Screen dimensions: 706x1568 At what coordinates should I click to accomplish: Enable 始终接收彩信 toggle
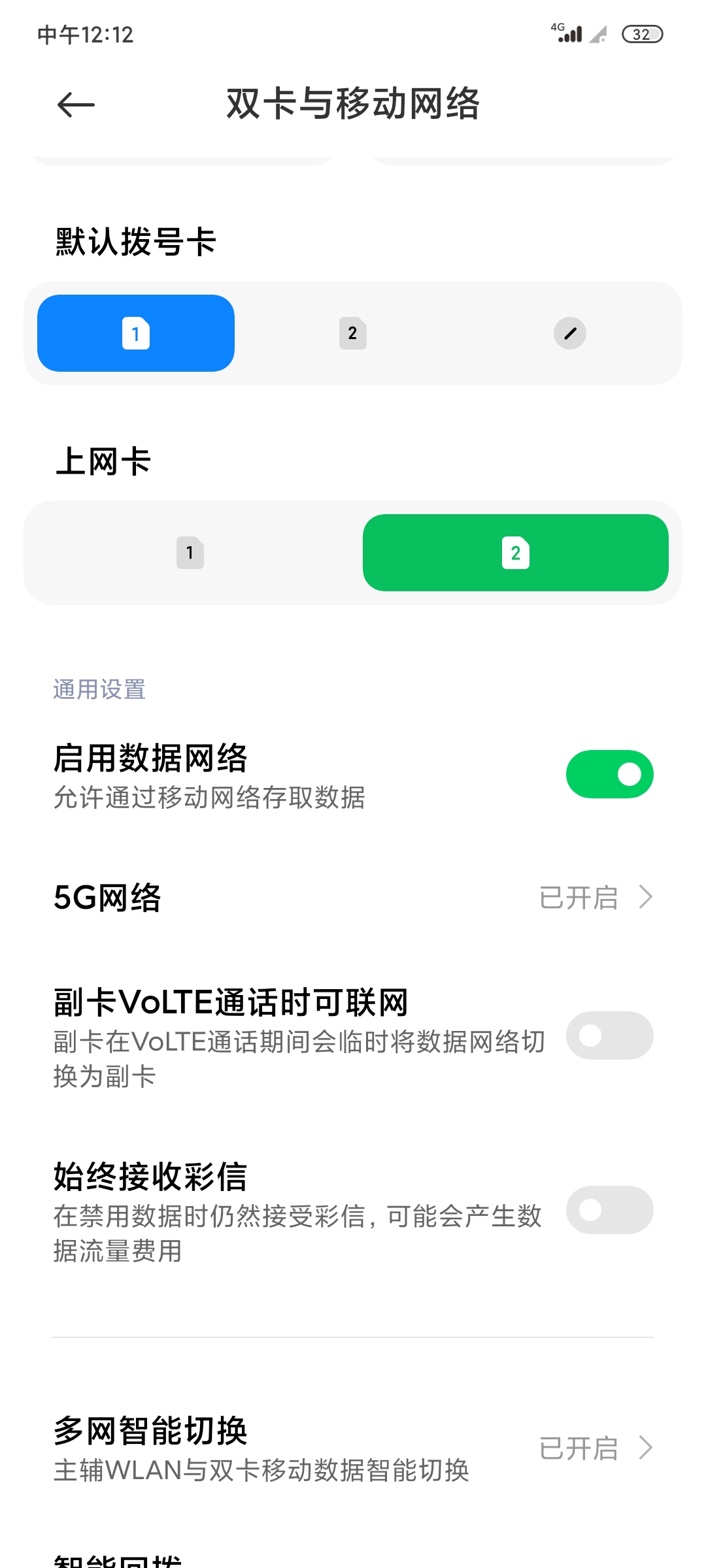pyautogui.click(x=609, y=1210)
